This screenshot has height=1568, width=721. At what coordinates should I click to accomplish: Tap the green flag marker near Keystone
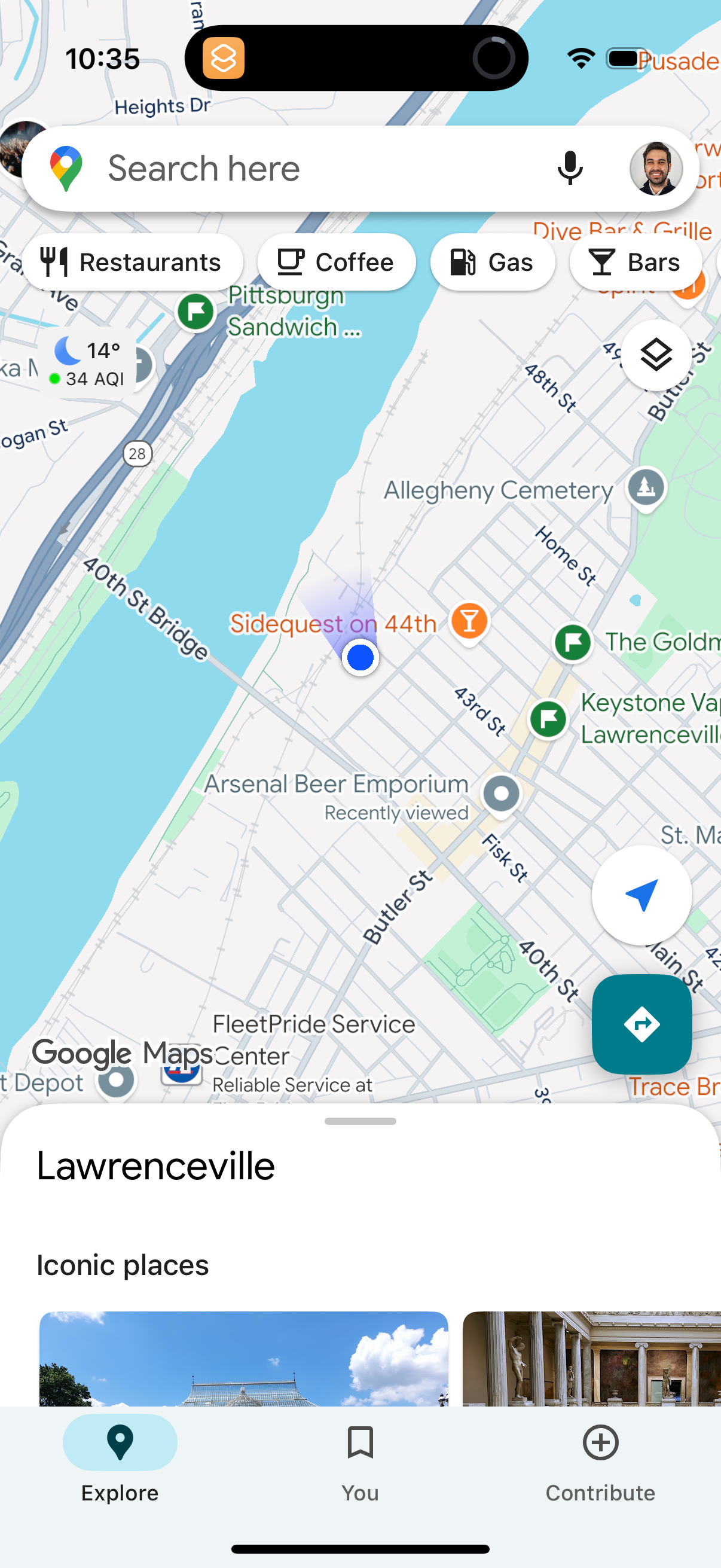point(547,719)
